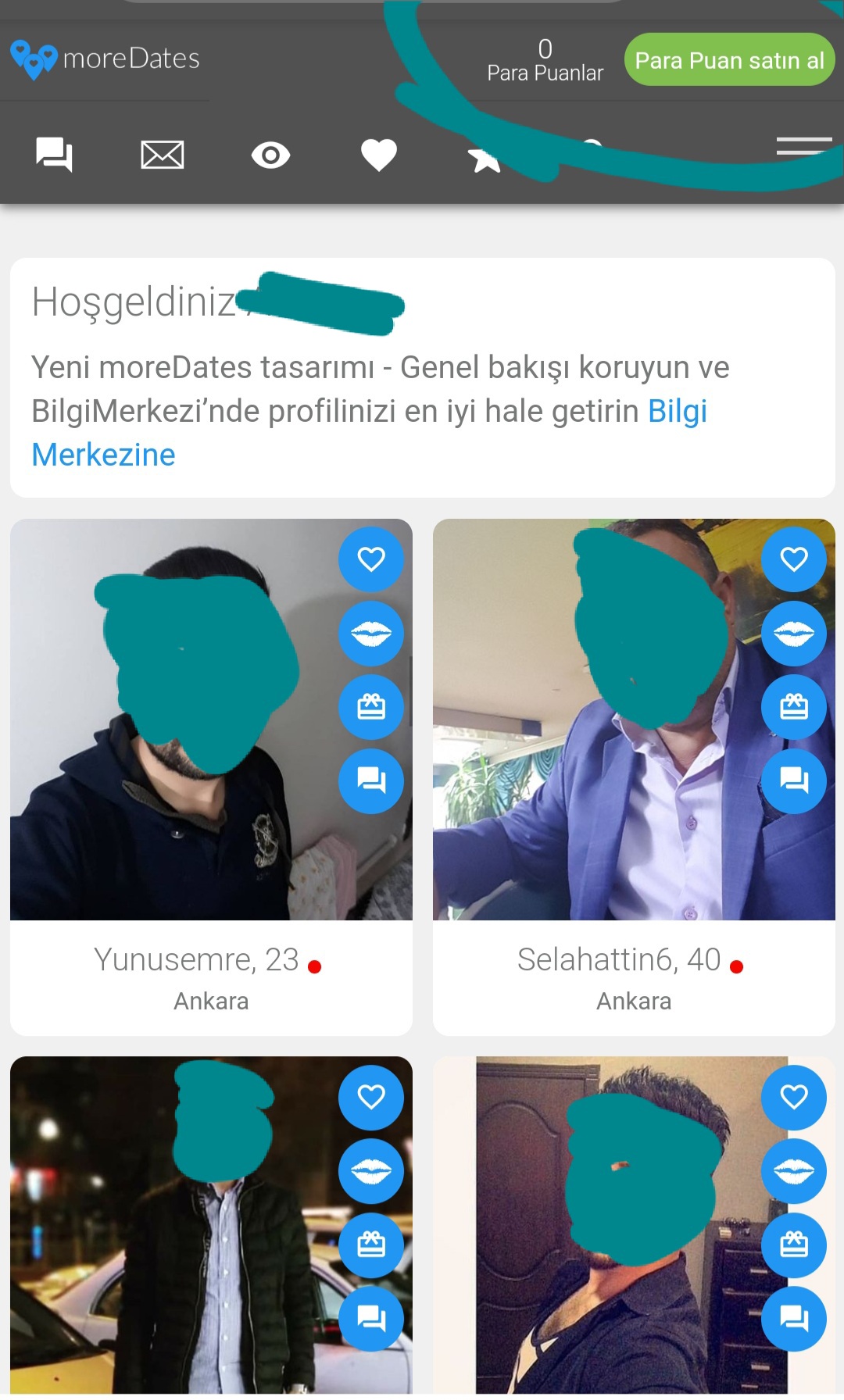Open the moreDates home logo
The image size is (844, 1400).
[x=105, y=59]
